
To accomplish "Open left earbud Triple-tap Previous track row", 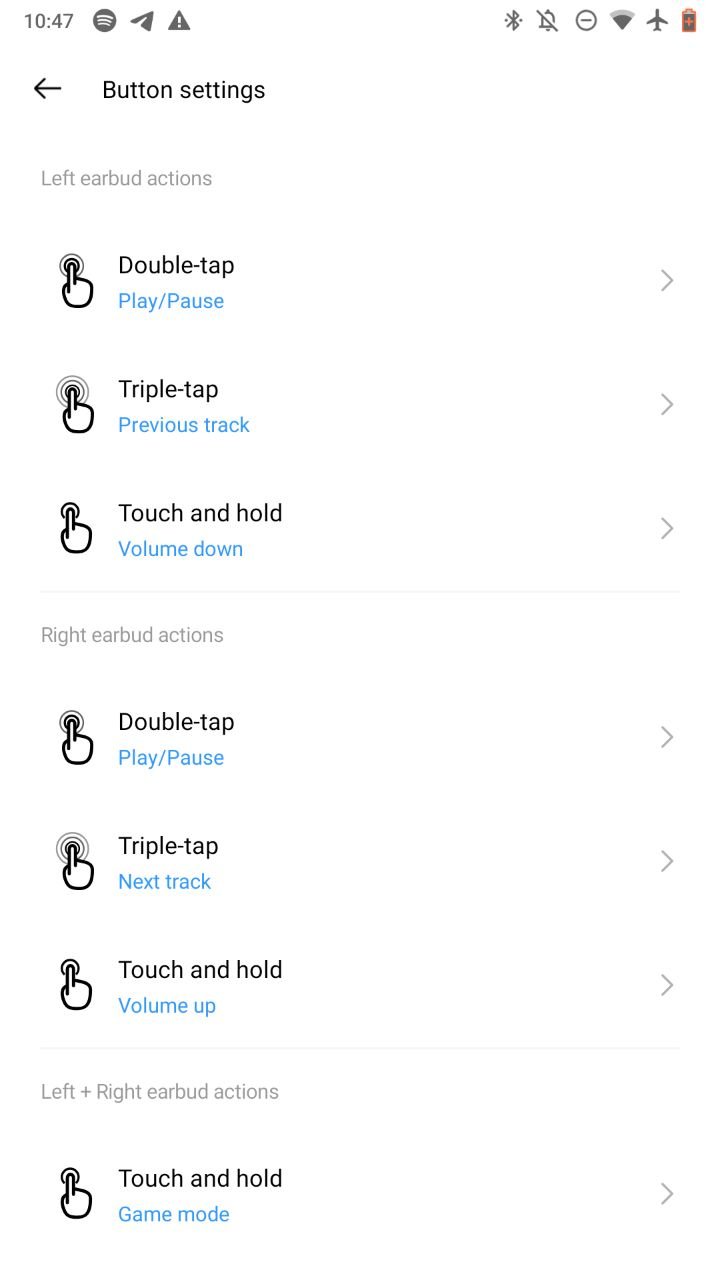I will (360, 405).
